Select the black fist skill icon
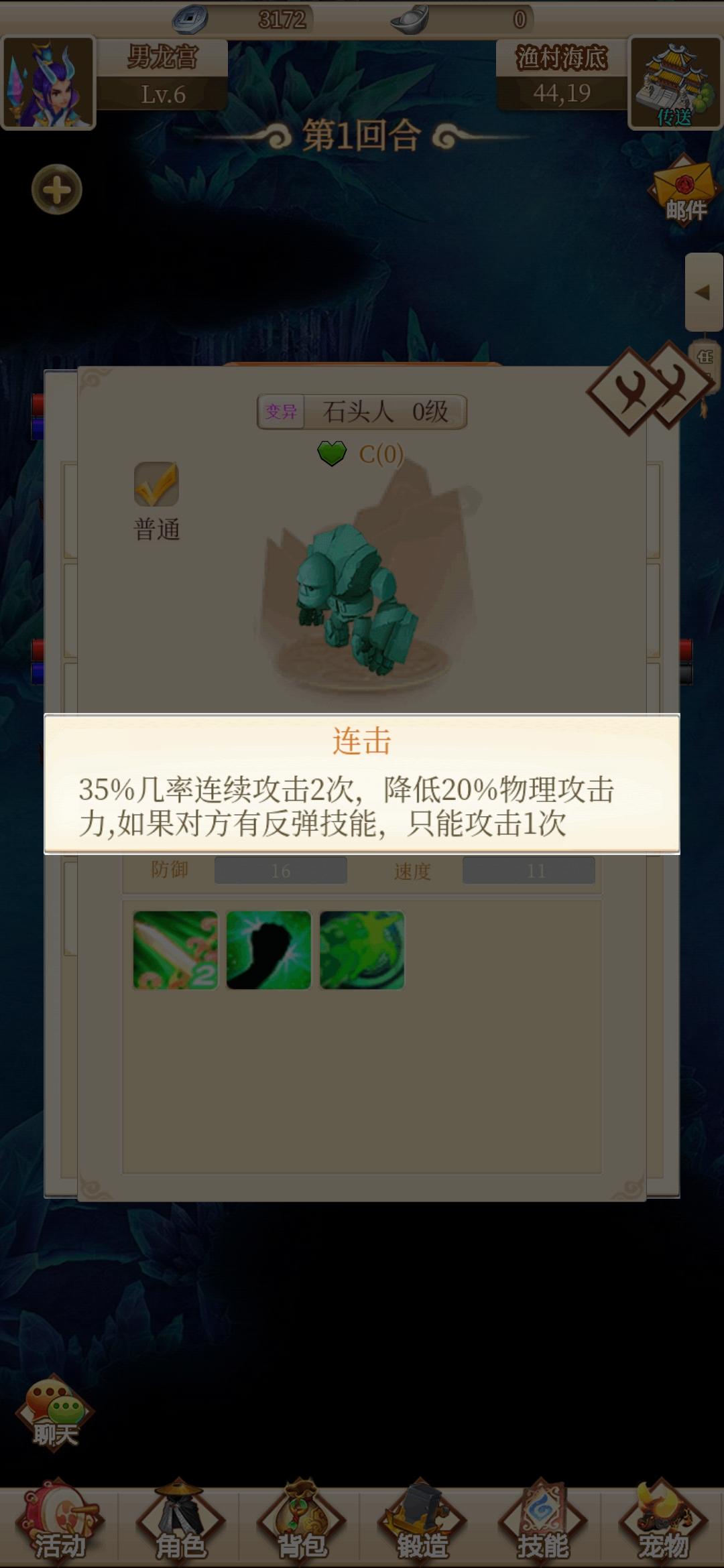724x1568 pixels. 268,950
